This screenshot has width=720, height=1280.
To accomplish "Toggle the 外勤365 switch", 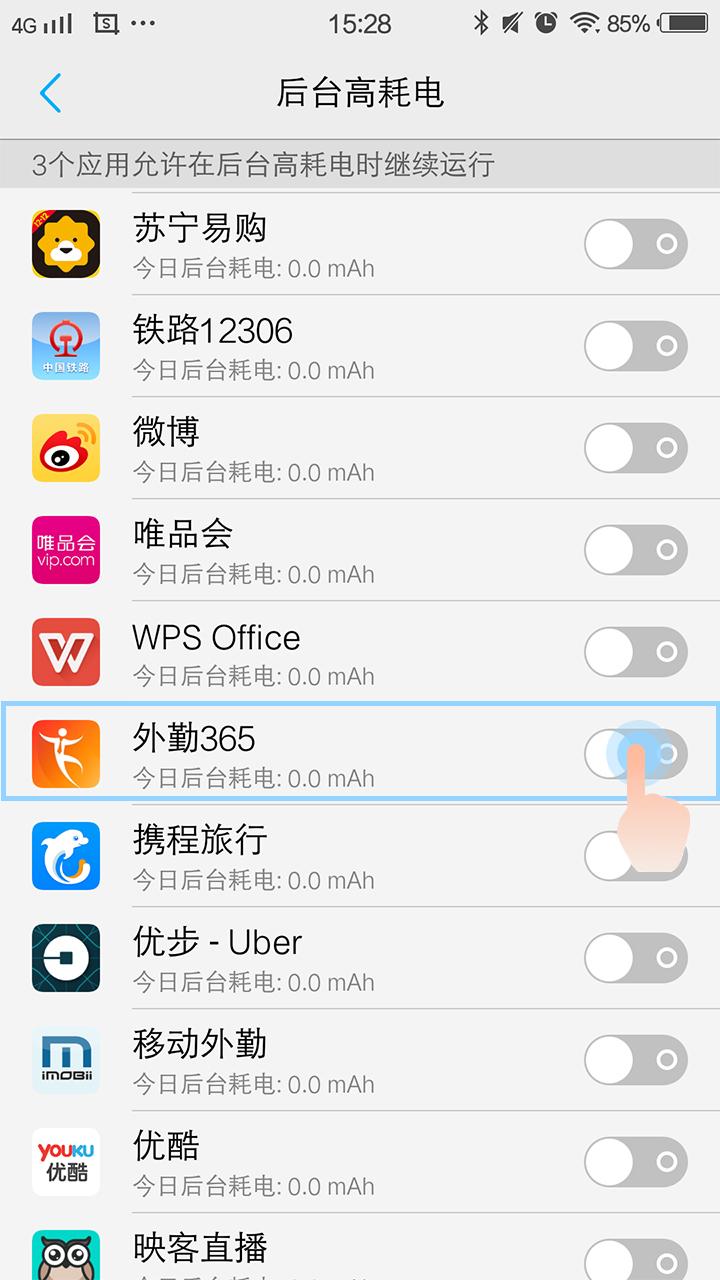I will point(636,754).
